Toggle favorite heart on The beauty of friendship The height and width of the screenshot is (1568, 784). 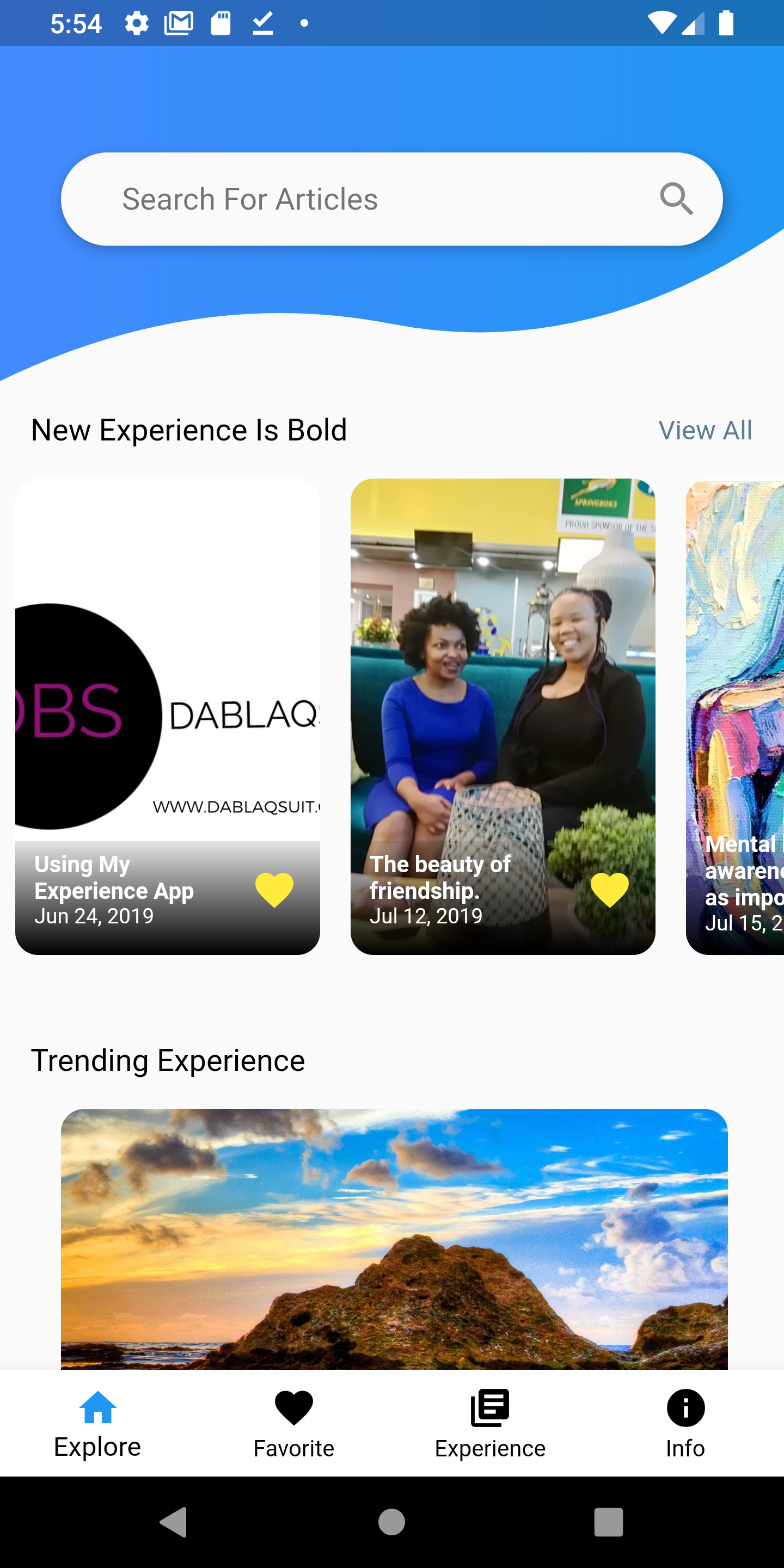[x=609, y=890]
